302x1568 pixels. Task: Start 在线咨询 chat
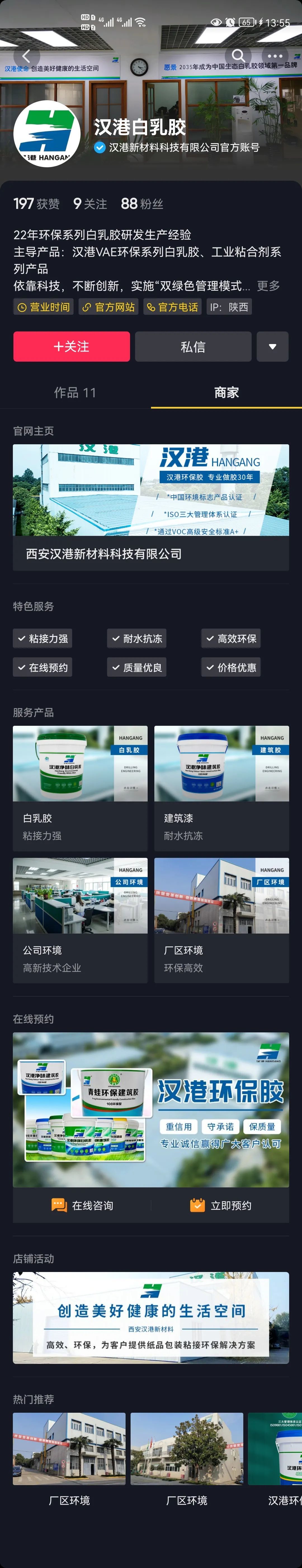coord(82,1205)
